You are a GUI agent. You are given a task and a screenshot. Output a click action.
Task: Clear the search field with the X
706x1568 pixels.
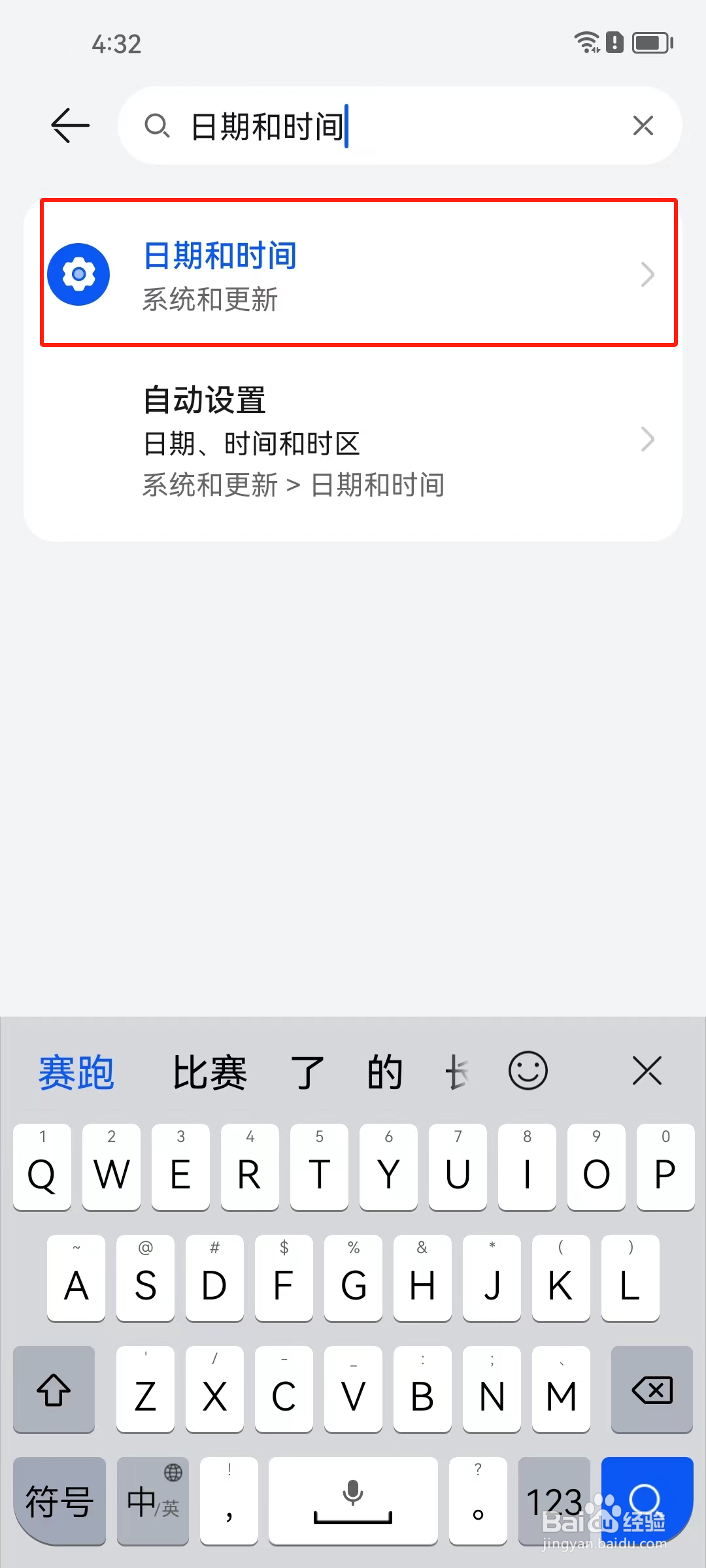(x=643, y=125)
